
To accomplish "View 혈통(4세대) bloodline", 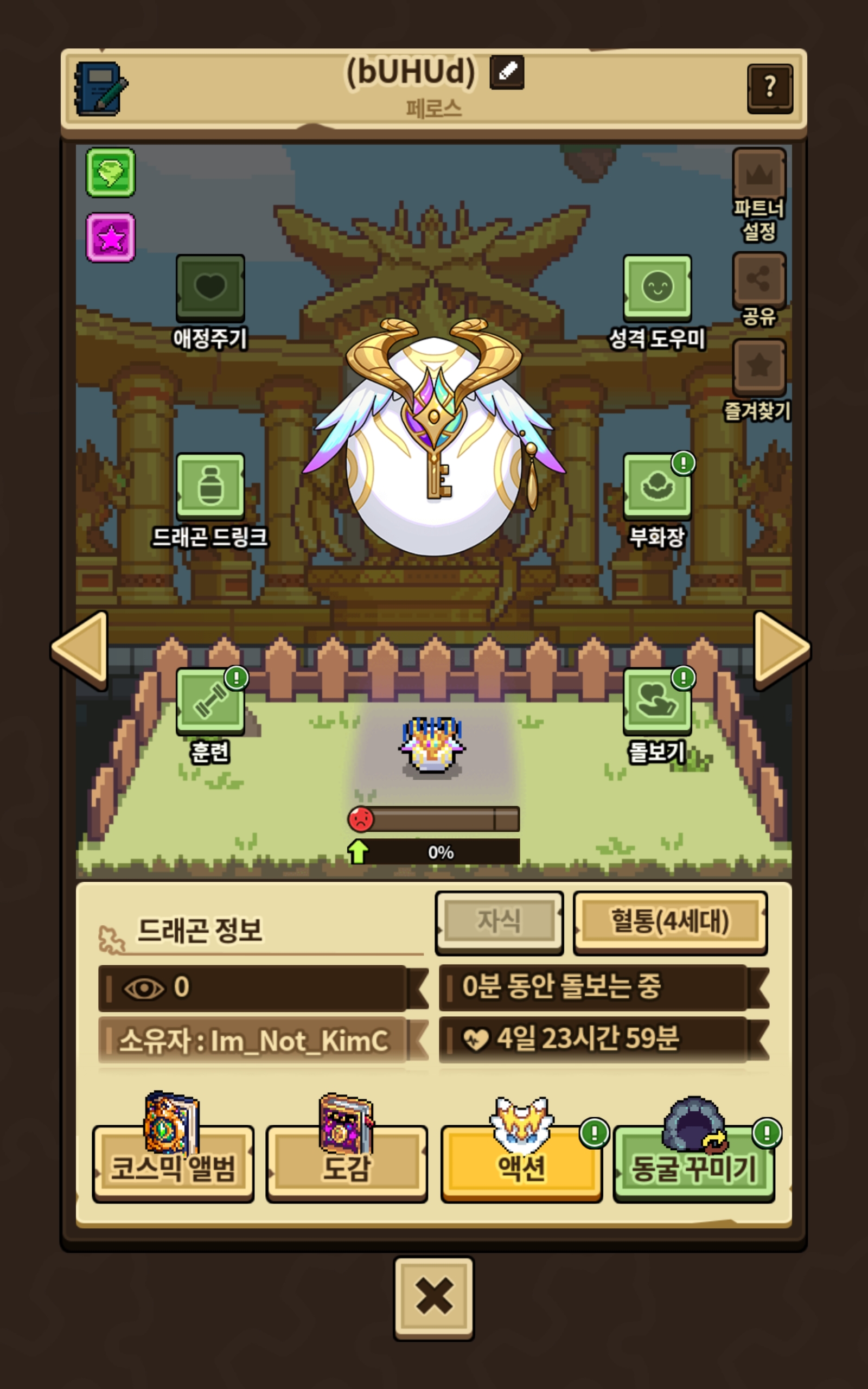I will pos(671,923).
